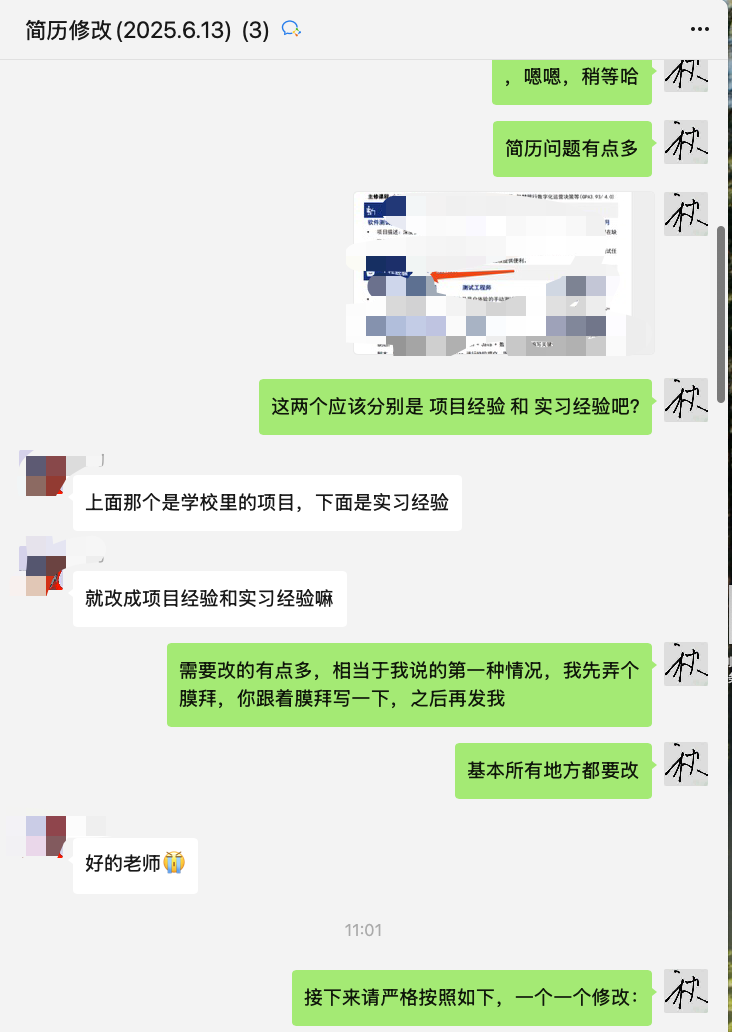732x1032 pixels.
Task: Open the three-dot chat info menu
Action: 700,29
